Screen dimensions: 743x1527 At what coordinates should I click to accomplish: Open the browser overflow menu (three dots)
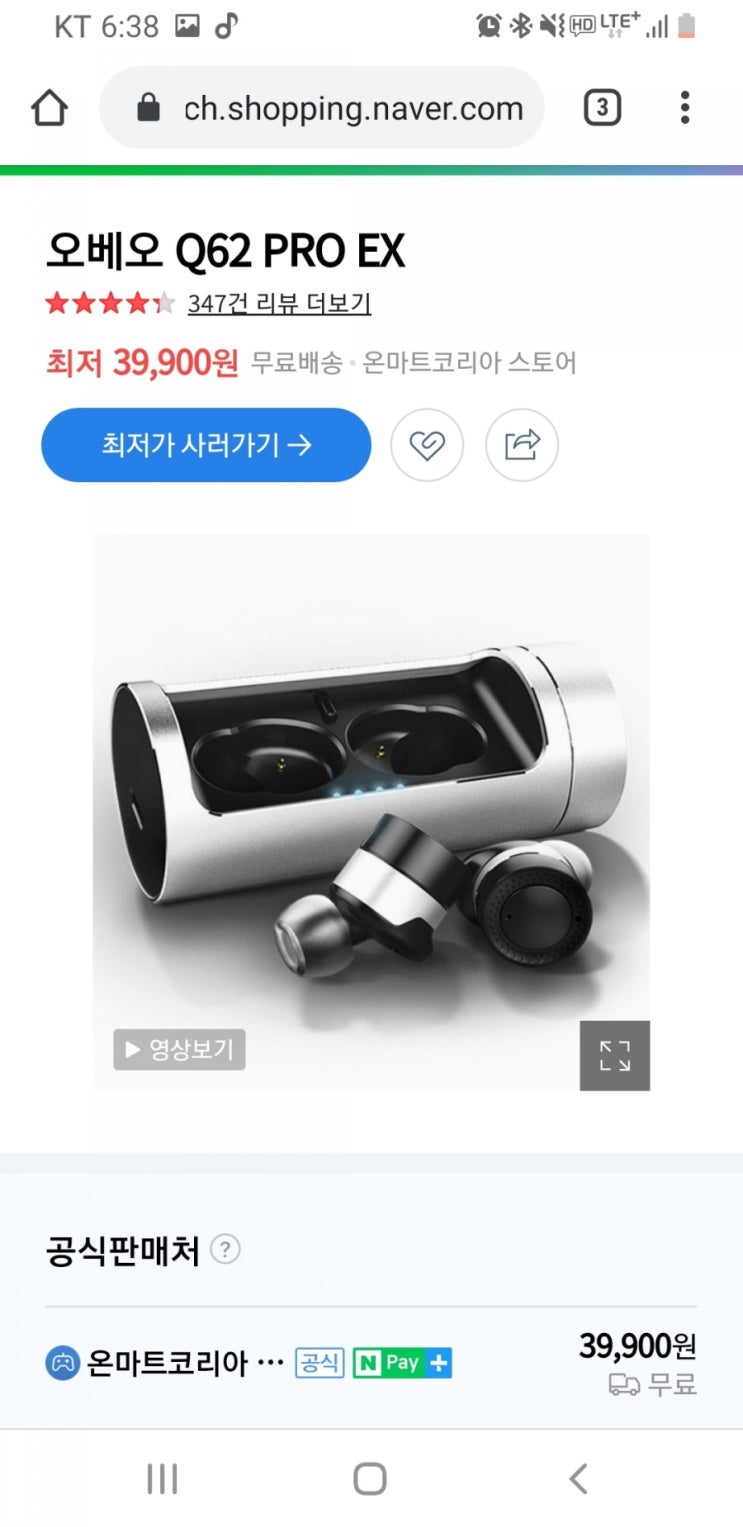[x=685, y=108]
